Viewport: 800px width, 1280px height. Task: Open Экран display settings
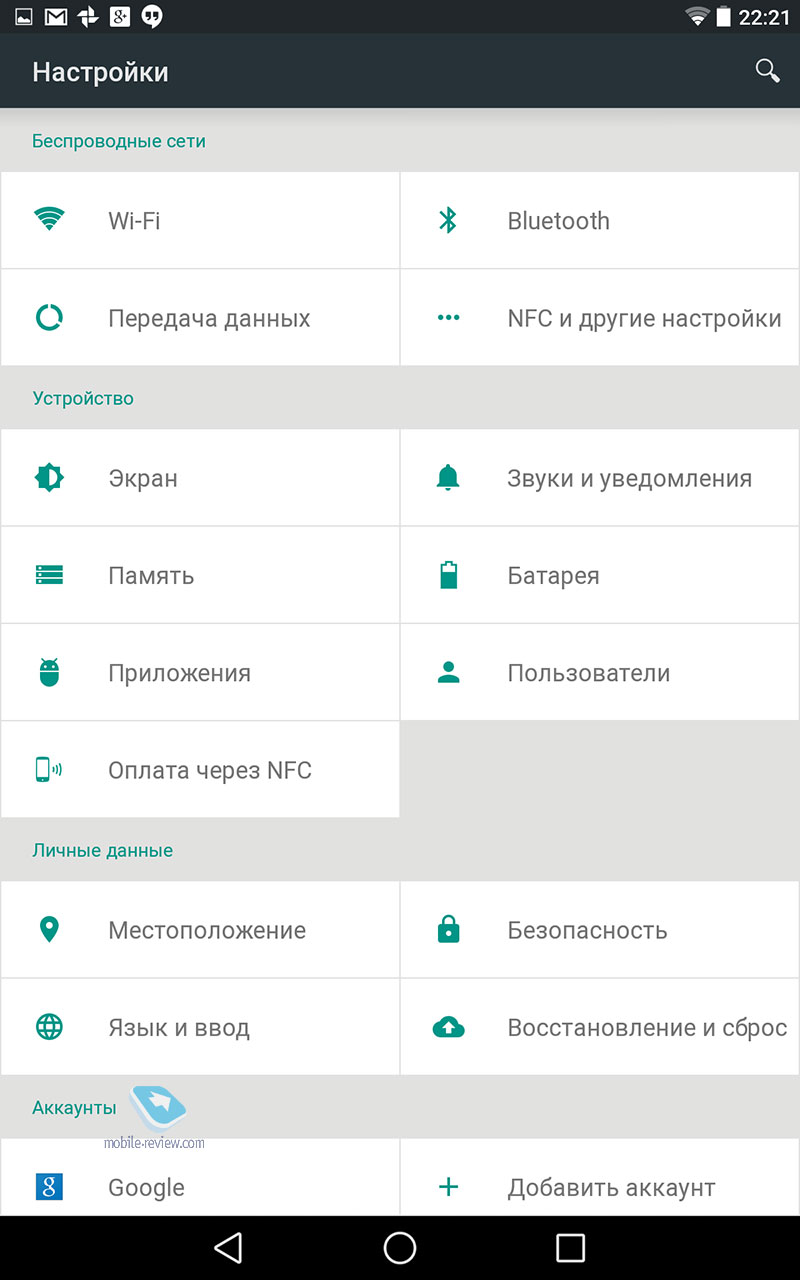pyautogui.click(x=200, y=478)
